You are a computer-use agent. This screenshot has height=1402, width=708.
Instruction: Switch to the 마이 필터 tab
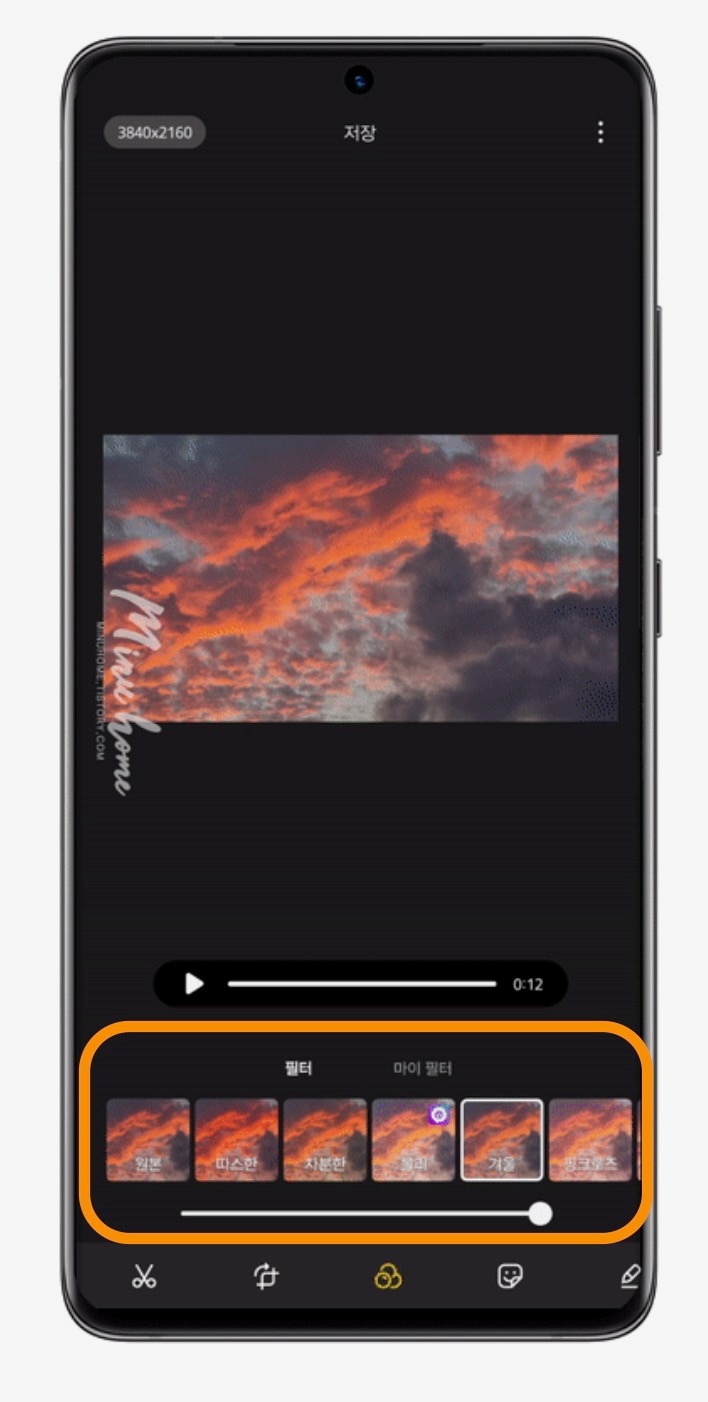coord(422,1069)
